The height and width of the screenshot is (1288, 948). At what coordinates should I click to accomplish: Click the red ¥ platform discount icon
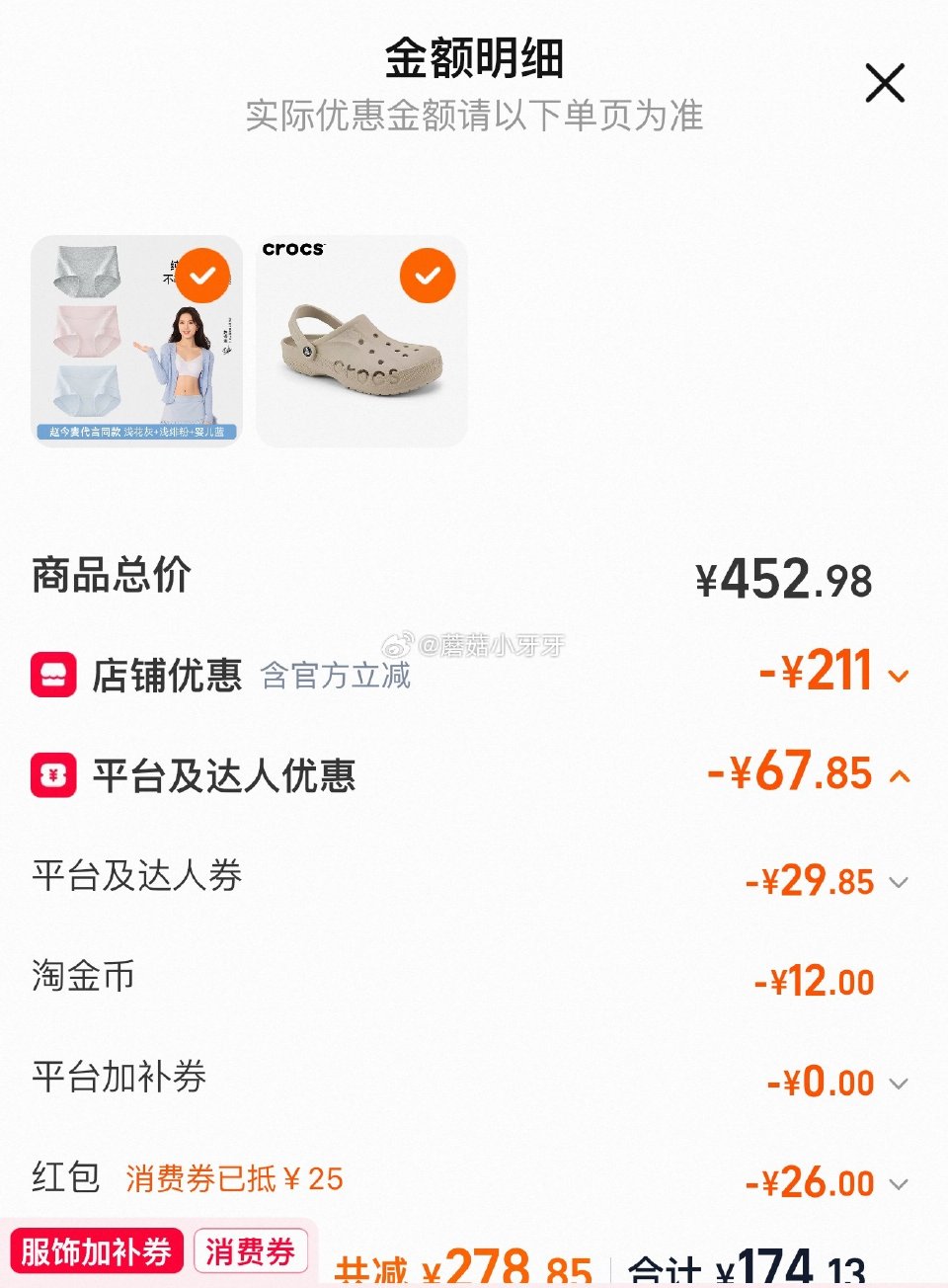(x=52, y=775)
